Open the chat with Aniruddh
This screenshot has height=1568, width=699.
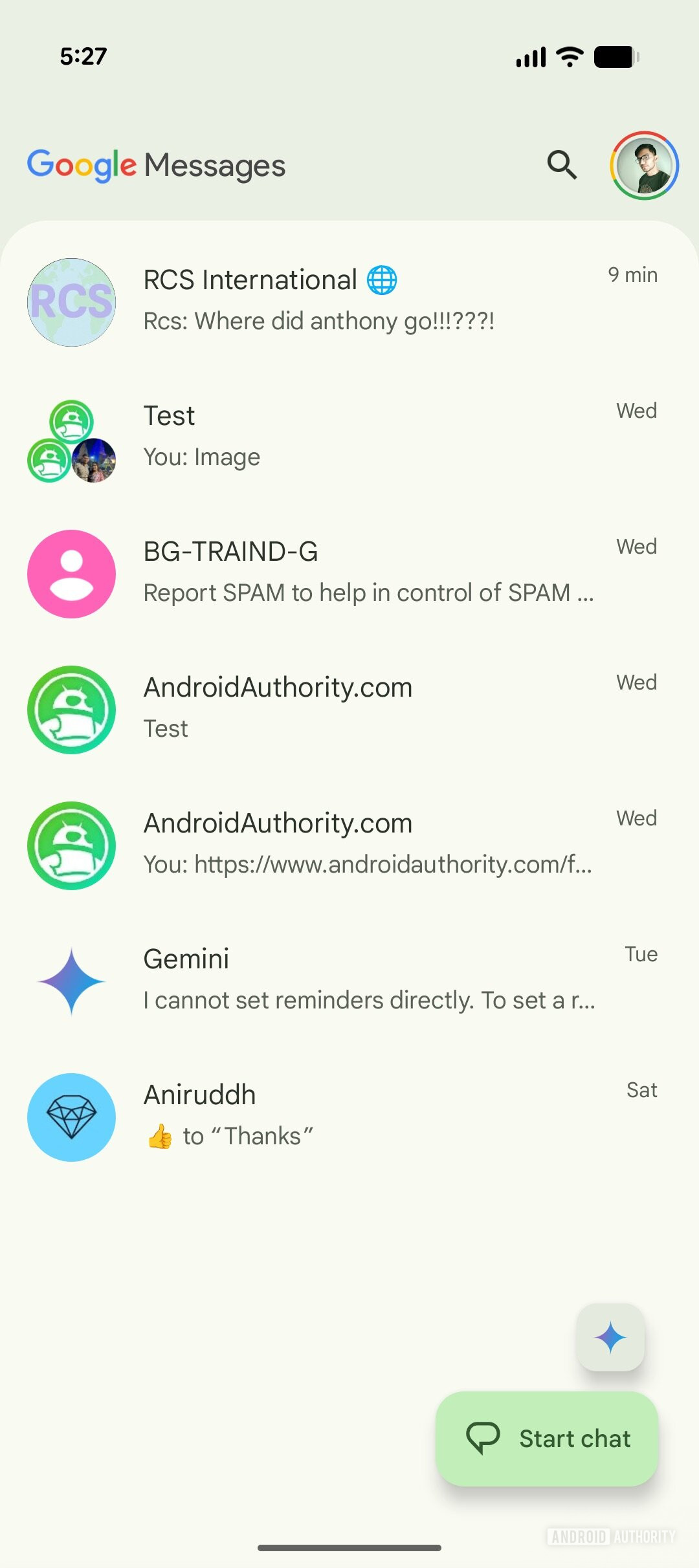click(x=349, y=1116)
